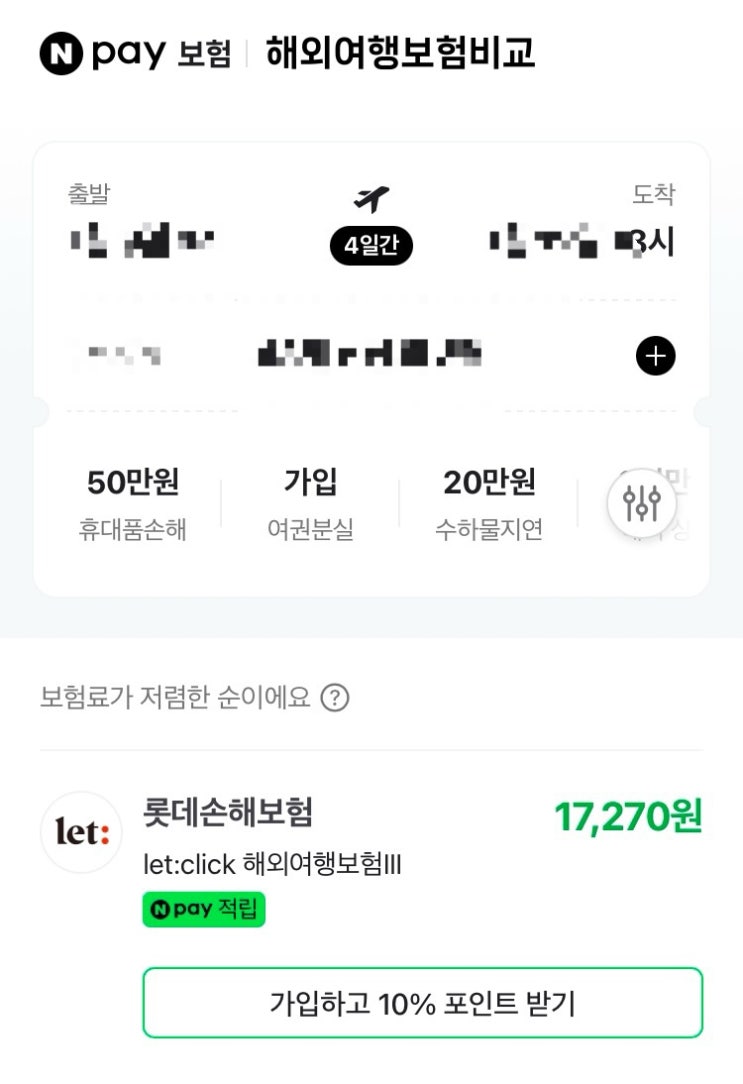Open the coverage filter settings icon
The width and height of the screenshot is (743, 1084).
tap(642, 503)
